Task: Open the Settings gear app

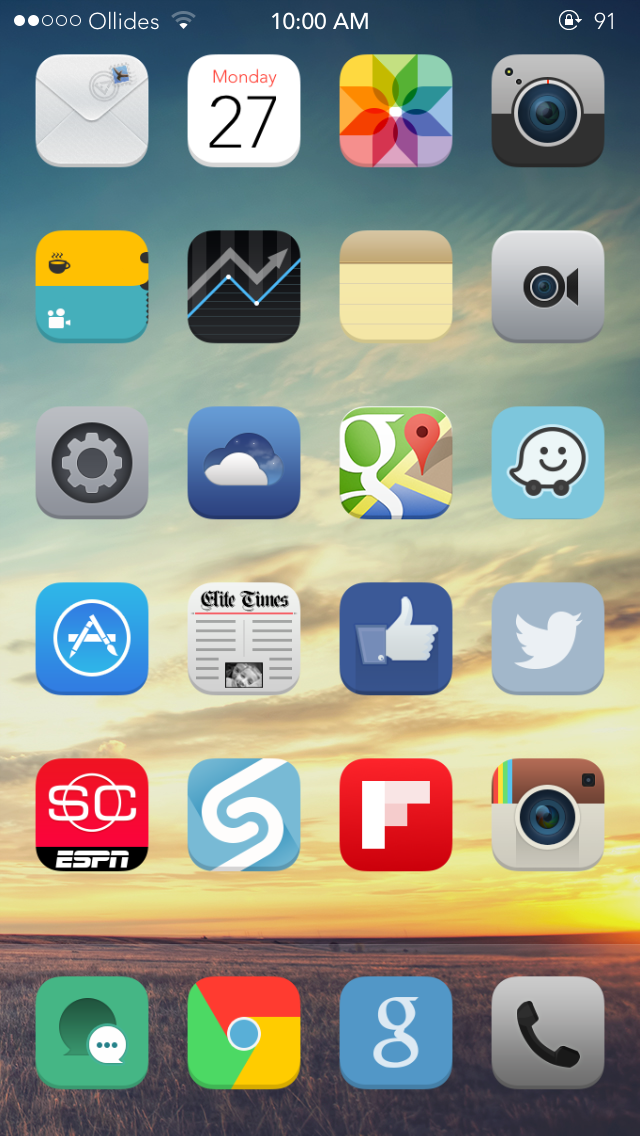Action: [92, 462]
